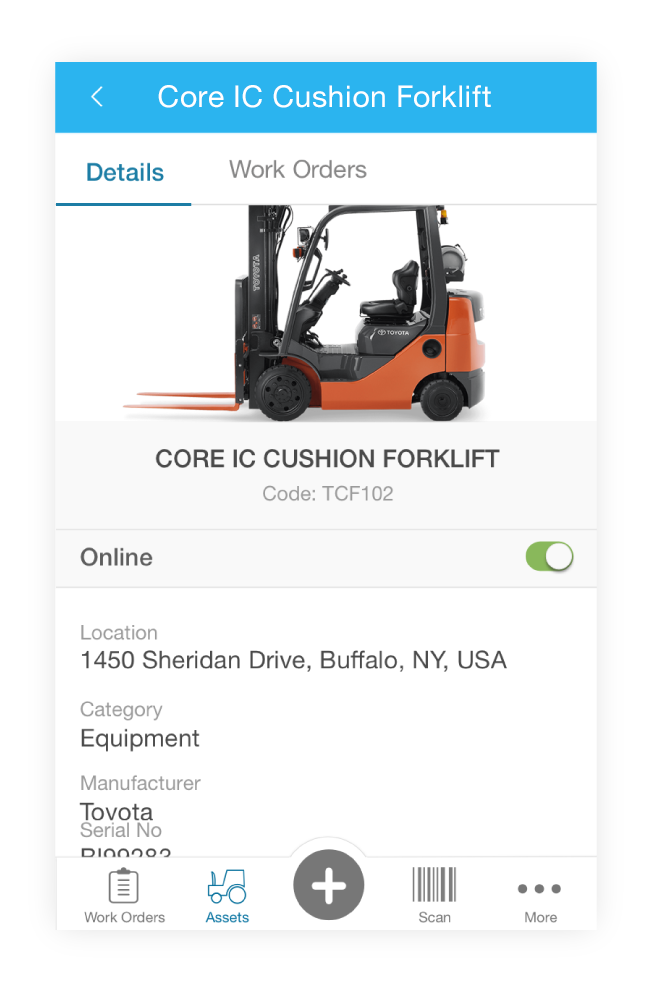The width and height of the screenshot is (650, 1000).
Task: Switch to the Work Orders top tab
Action: pyautogui.click(x=298, y=170)
